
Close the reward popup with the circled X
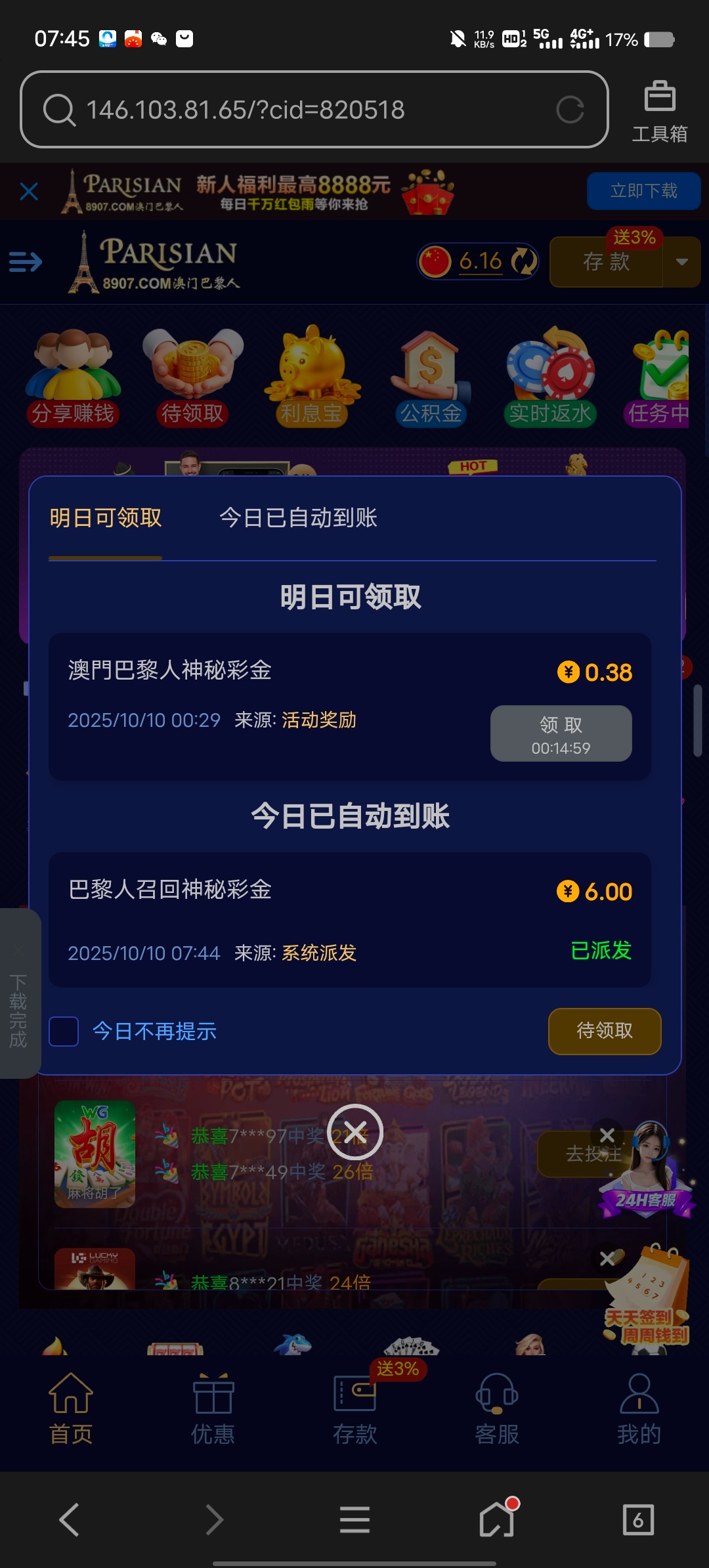tap(355, 1132)
